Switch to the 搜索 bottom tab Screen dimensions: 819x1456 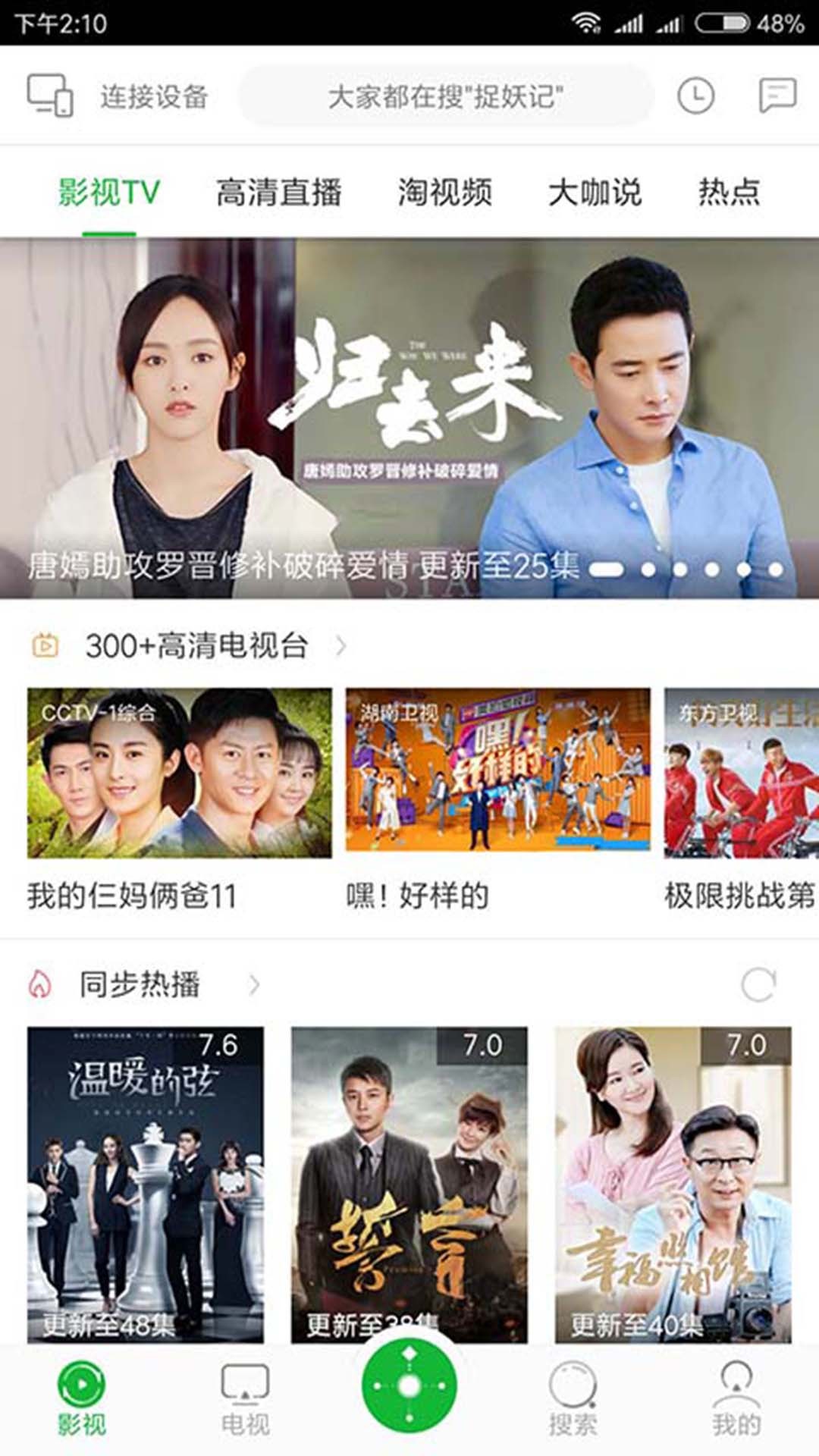tap(573, 1398)
